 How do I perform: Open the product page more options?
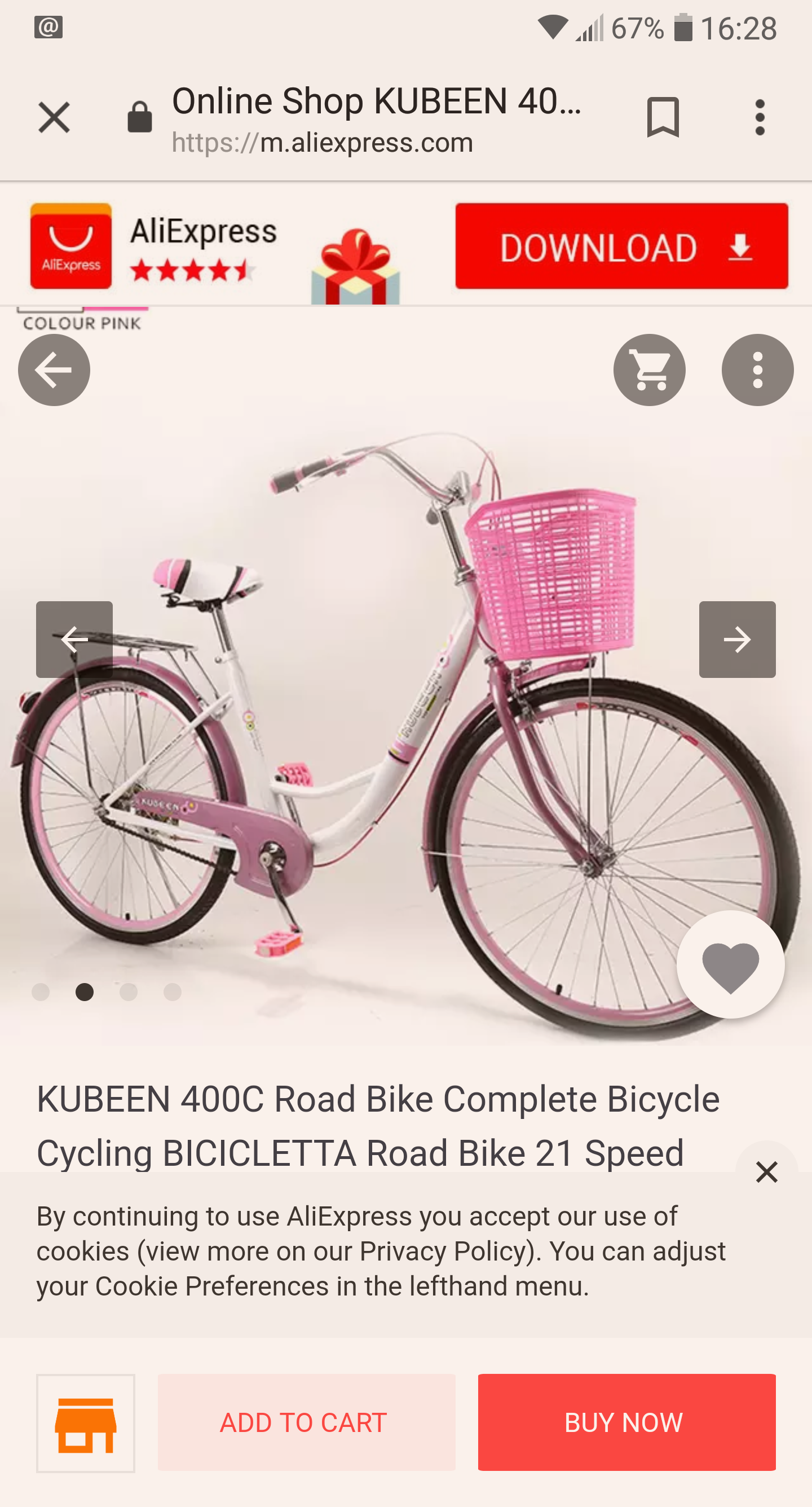757,370
